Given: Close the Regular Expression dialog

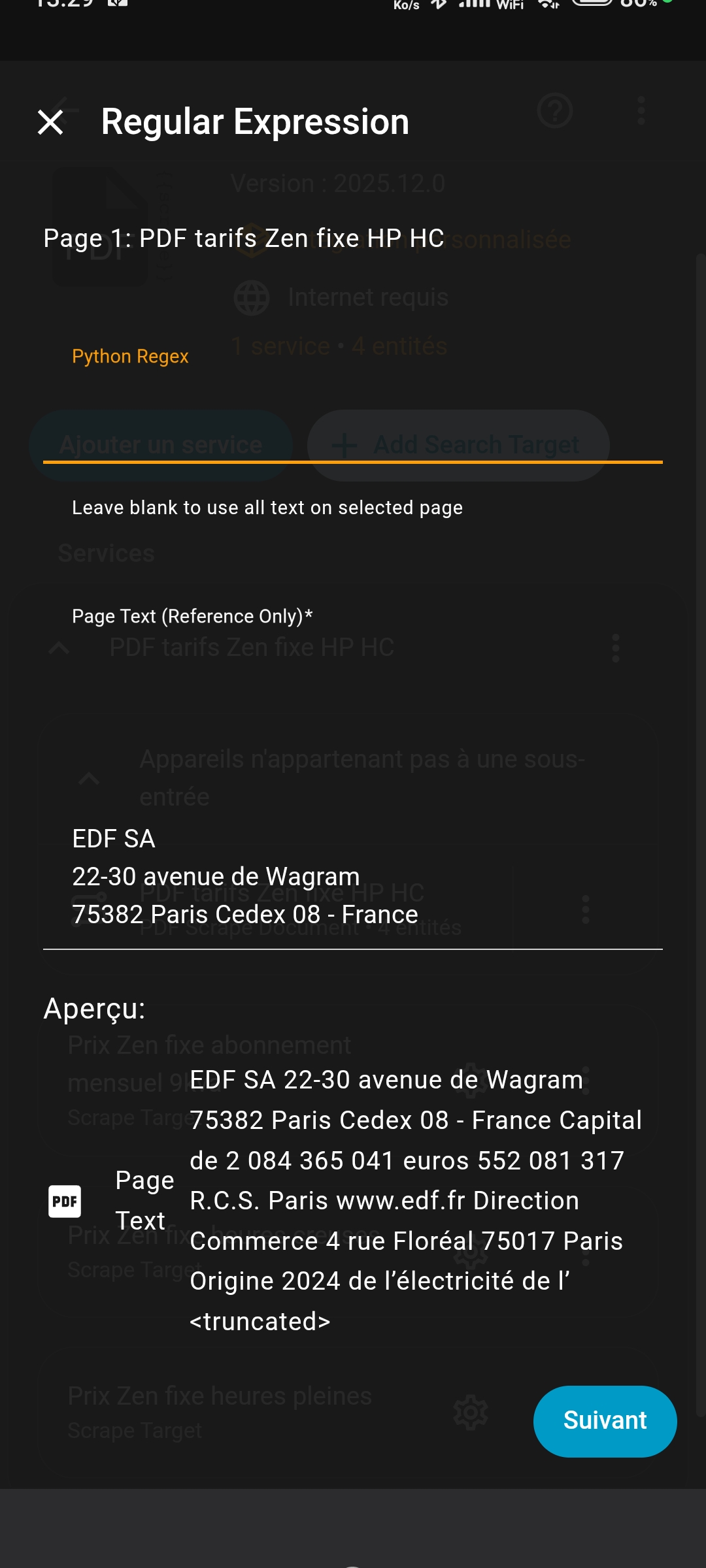Looking at the screenshot, I should [50, 122].
